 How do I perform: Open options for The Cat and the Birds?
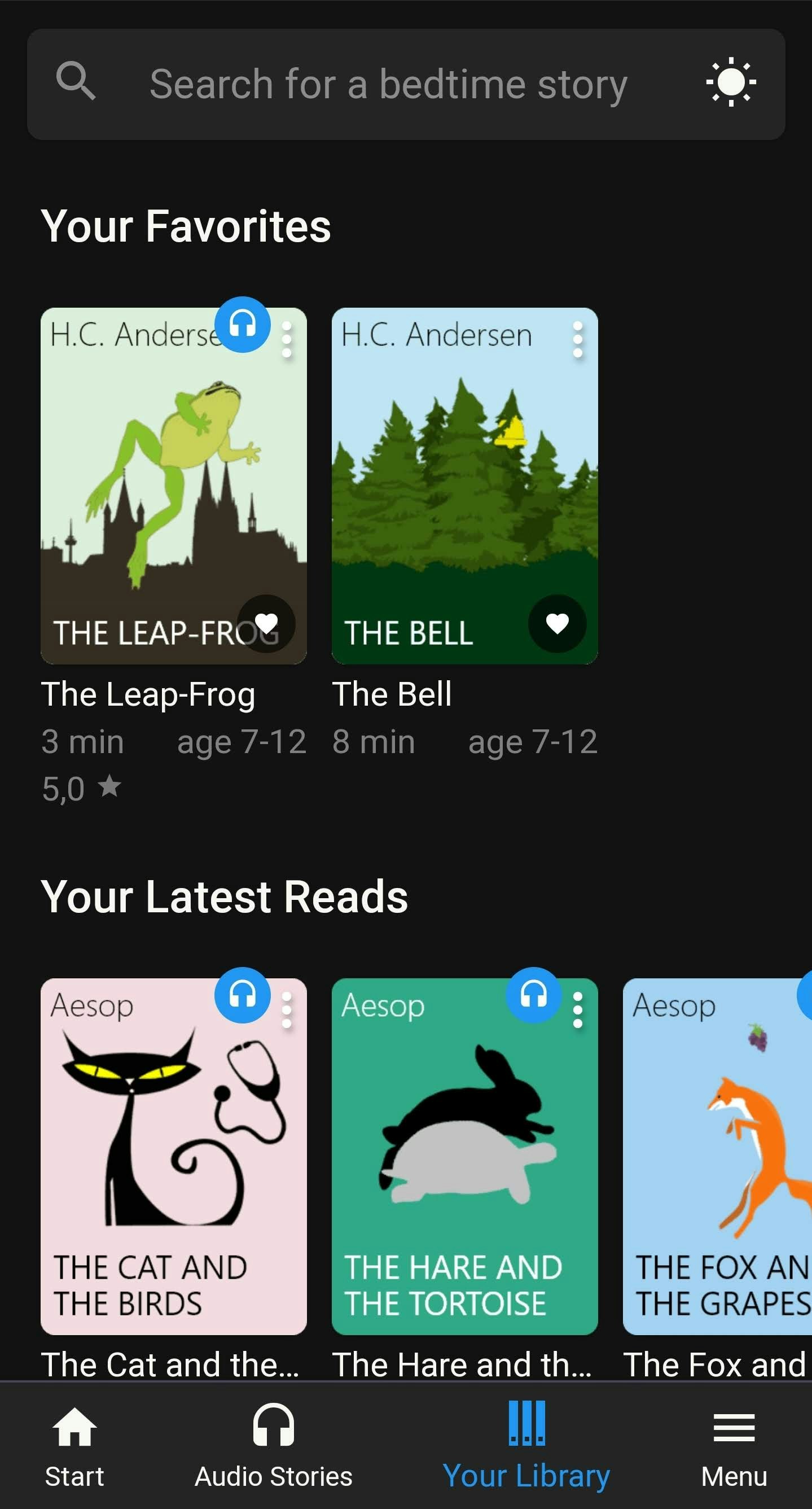[x=287, y=1010]
